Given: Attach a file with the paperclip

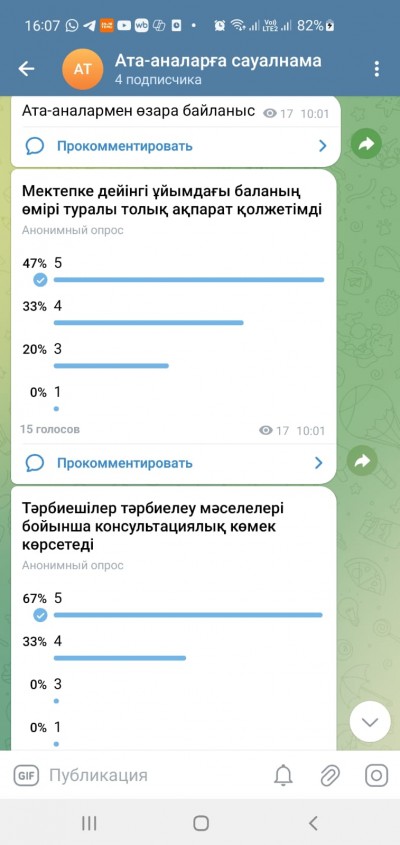Looking at the screenshot, I should click(x=329, y=775).
